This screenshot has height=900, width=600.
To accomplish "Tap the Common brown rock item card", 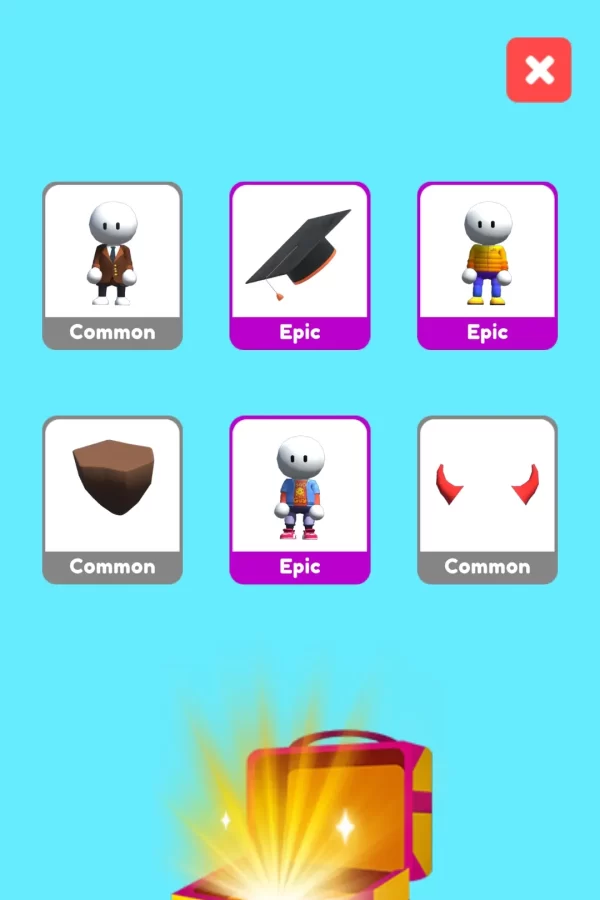I will (112, 499).
